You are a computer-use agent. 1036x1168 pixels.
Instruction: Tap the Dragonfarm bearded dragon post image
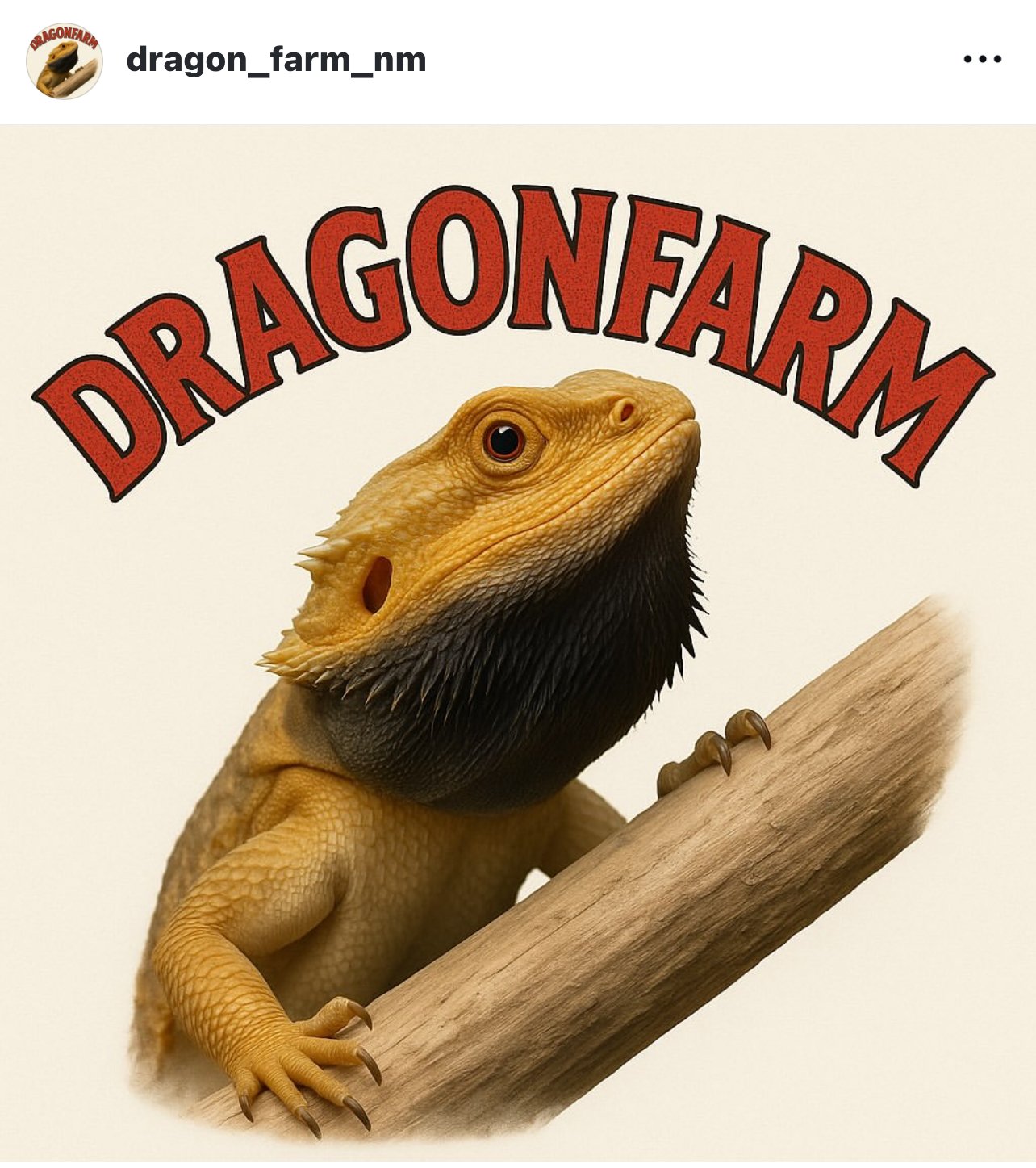click(518, 646)
